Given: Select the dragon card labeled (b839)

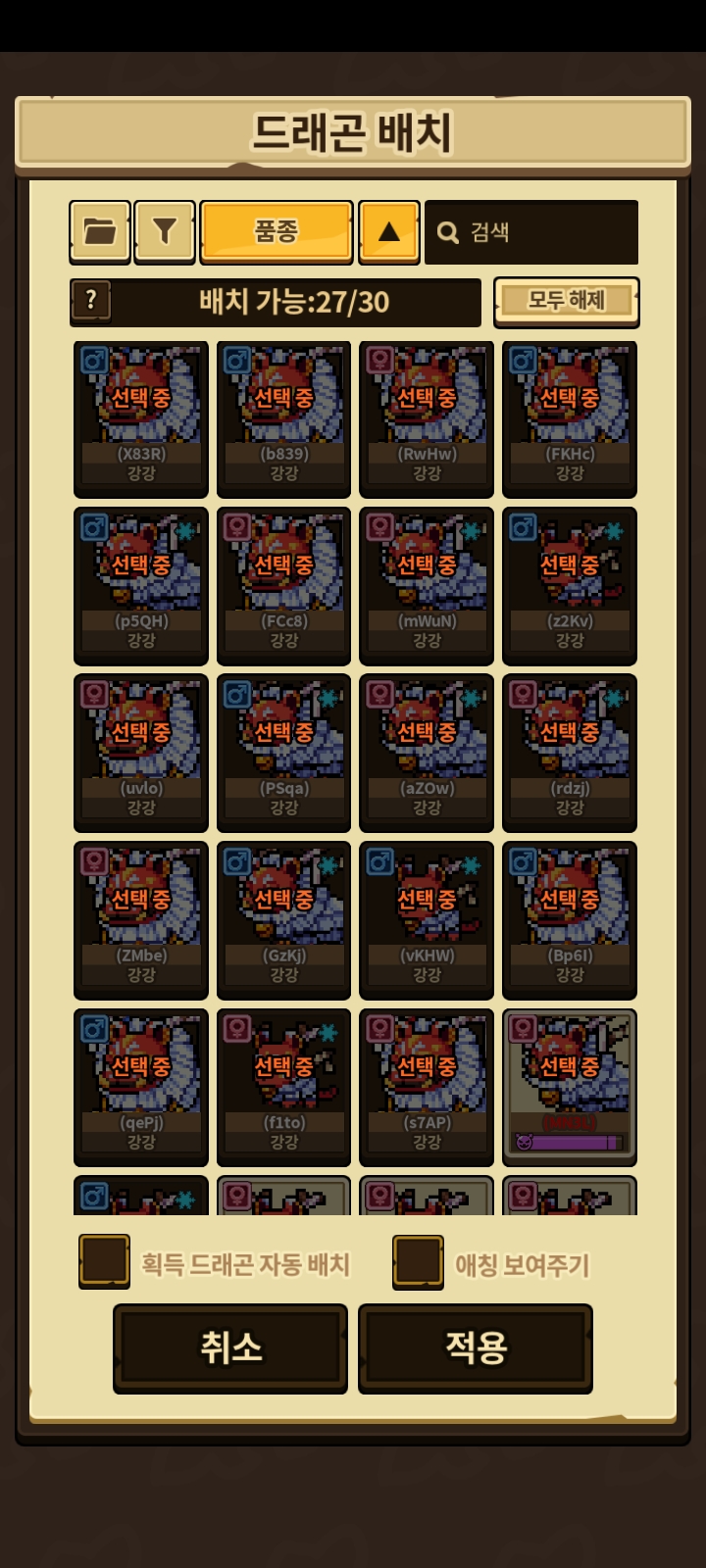Looking at the screenshot, I should pos(284,418).
